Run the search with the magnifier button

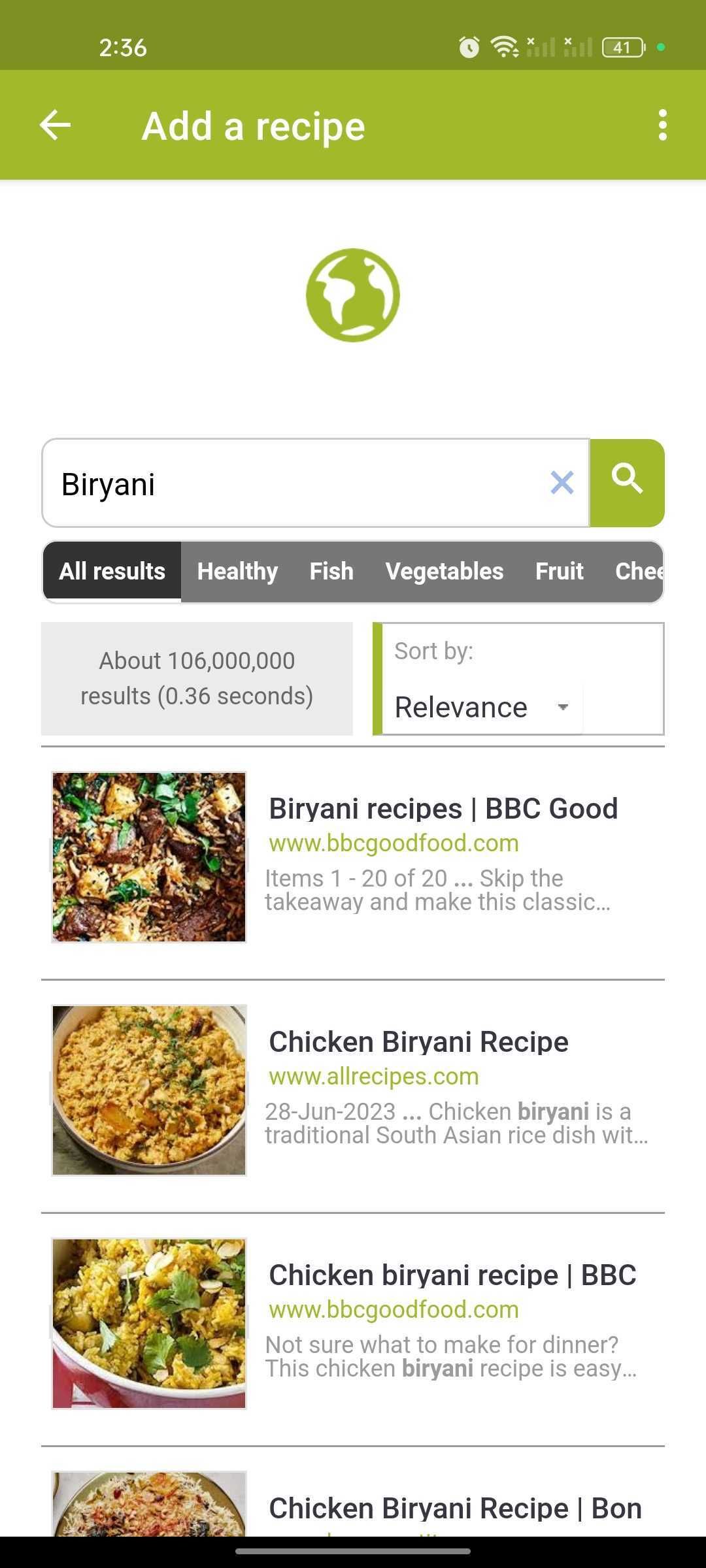tap(627, 483)
